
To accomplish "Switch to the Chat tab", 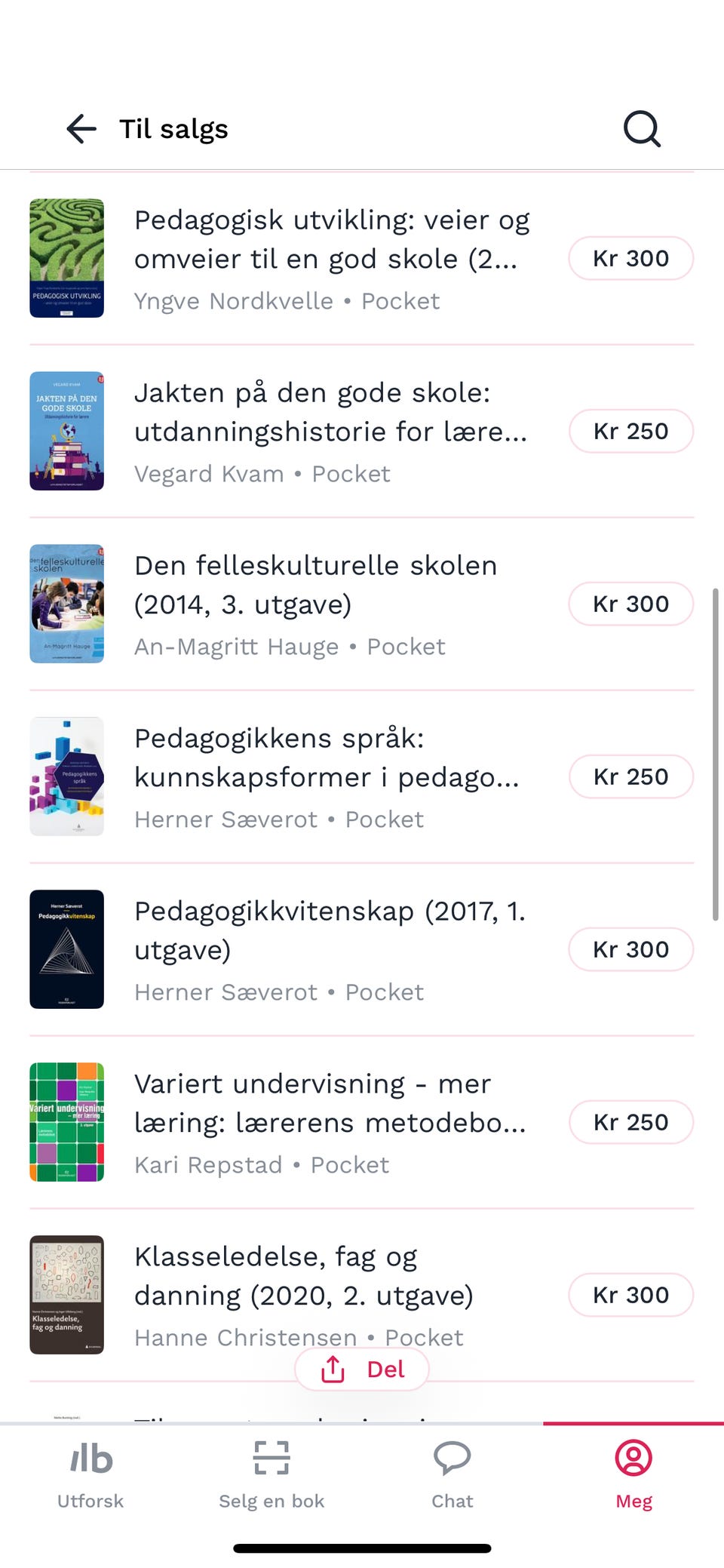I will click(452, 1473).
